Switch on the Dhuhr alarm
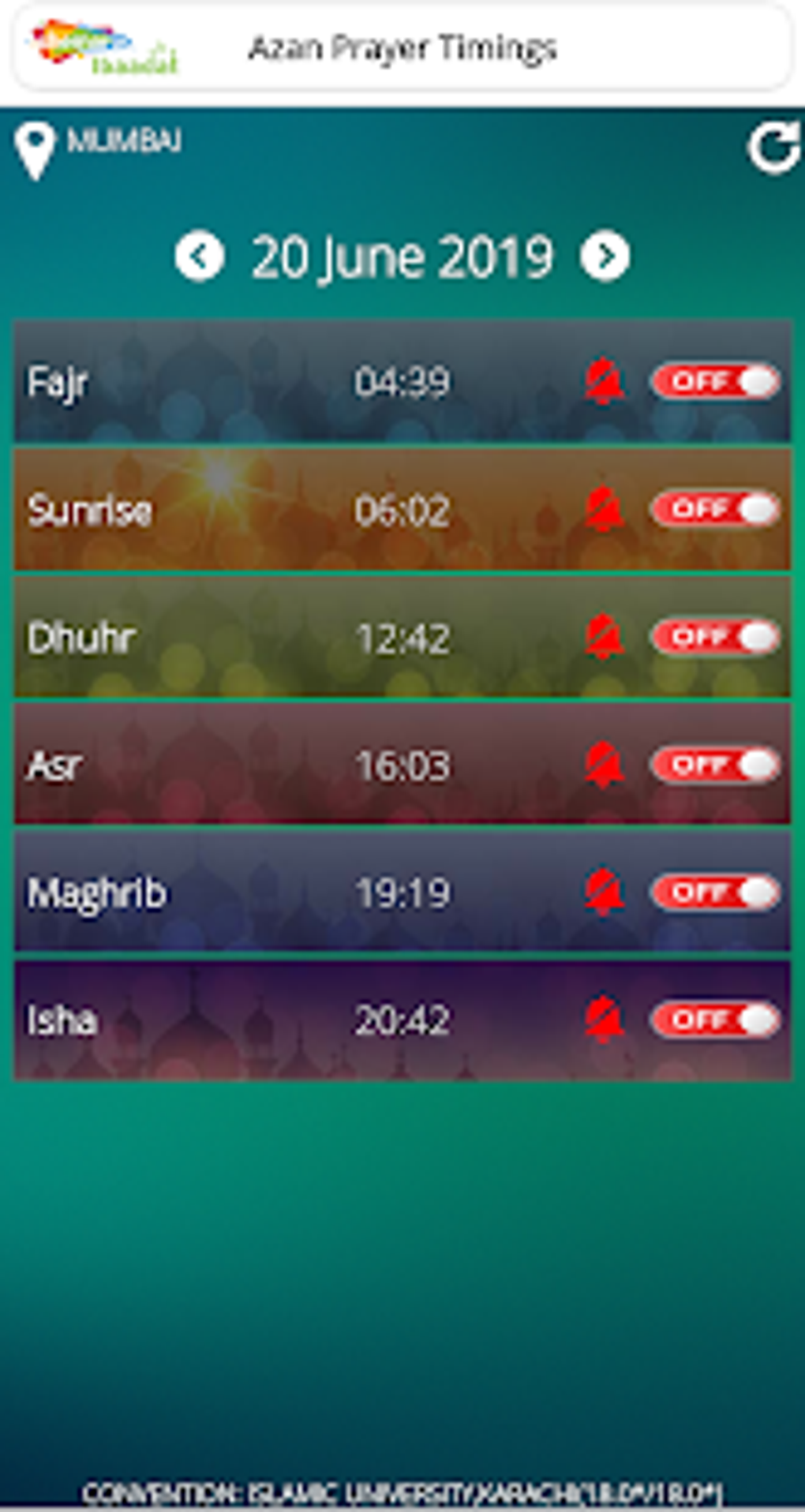Screen dimensions: 805x1512 [x=715, y=637]
